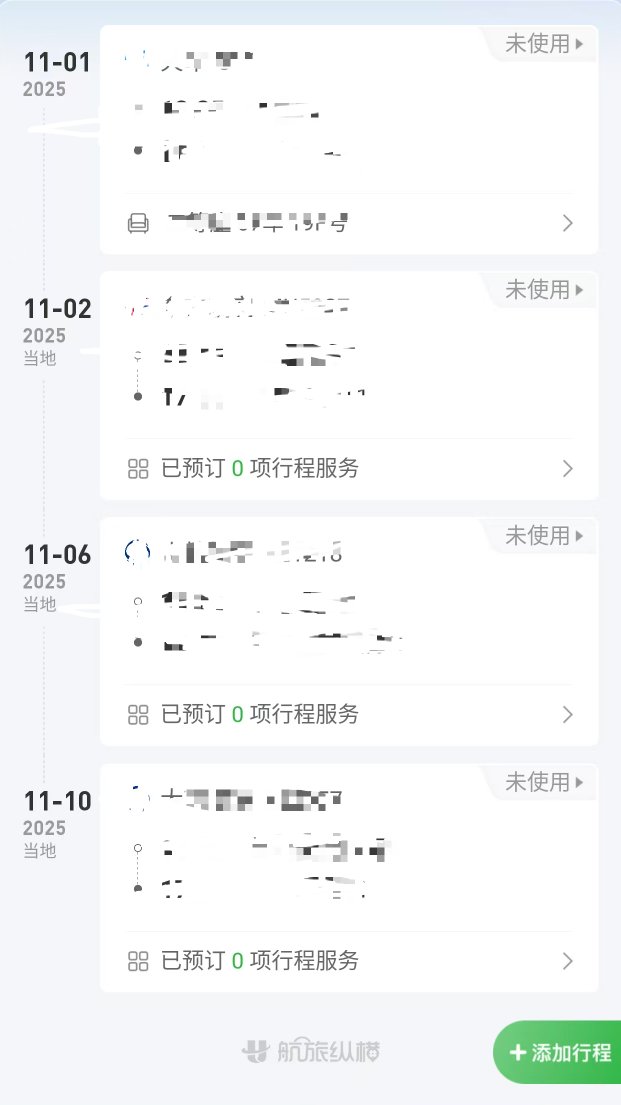621x1105 pixels.
Task: Open 已预订行程服务 row for 11-02 trip
Action: point(348,468)
